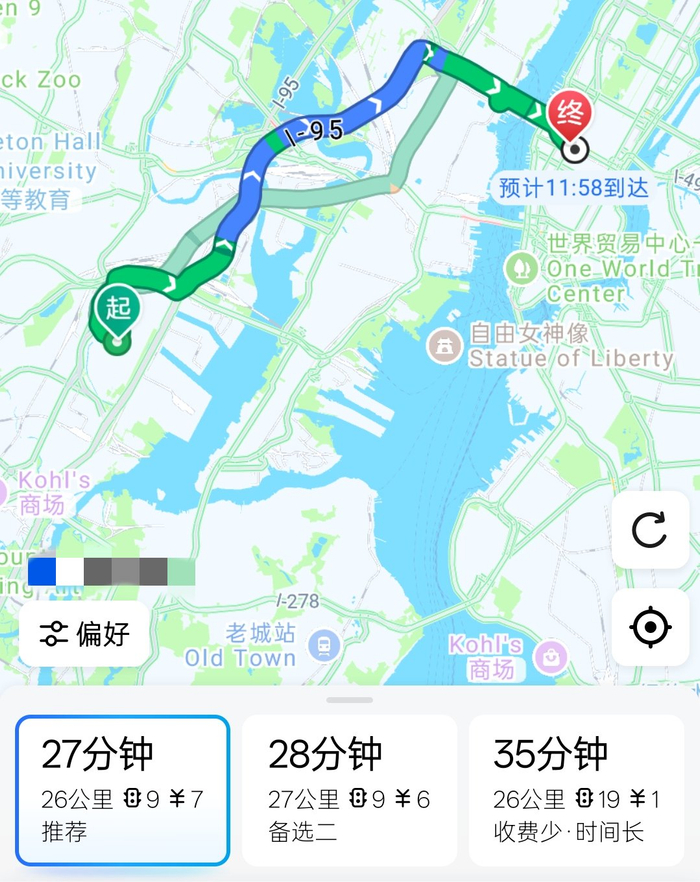Recenter map on my current location

[x=649, y=628]
